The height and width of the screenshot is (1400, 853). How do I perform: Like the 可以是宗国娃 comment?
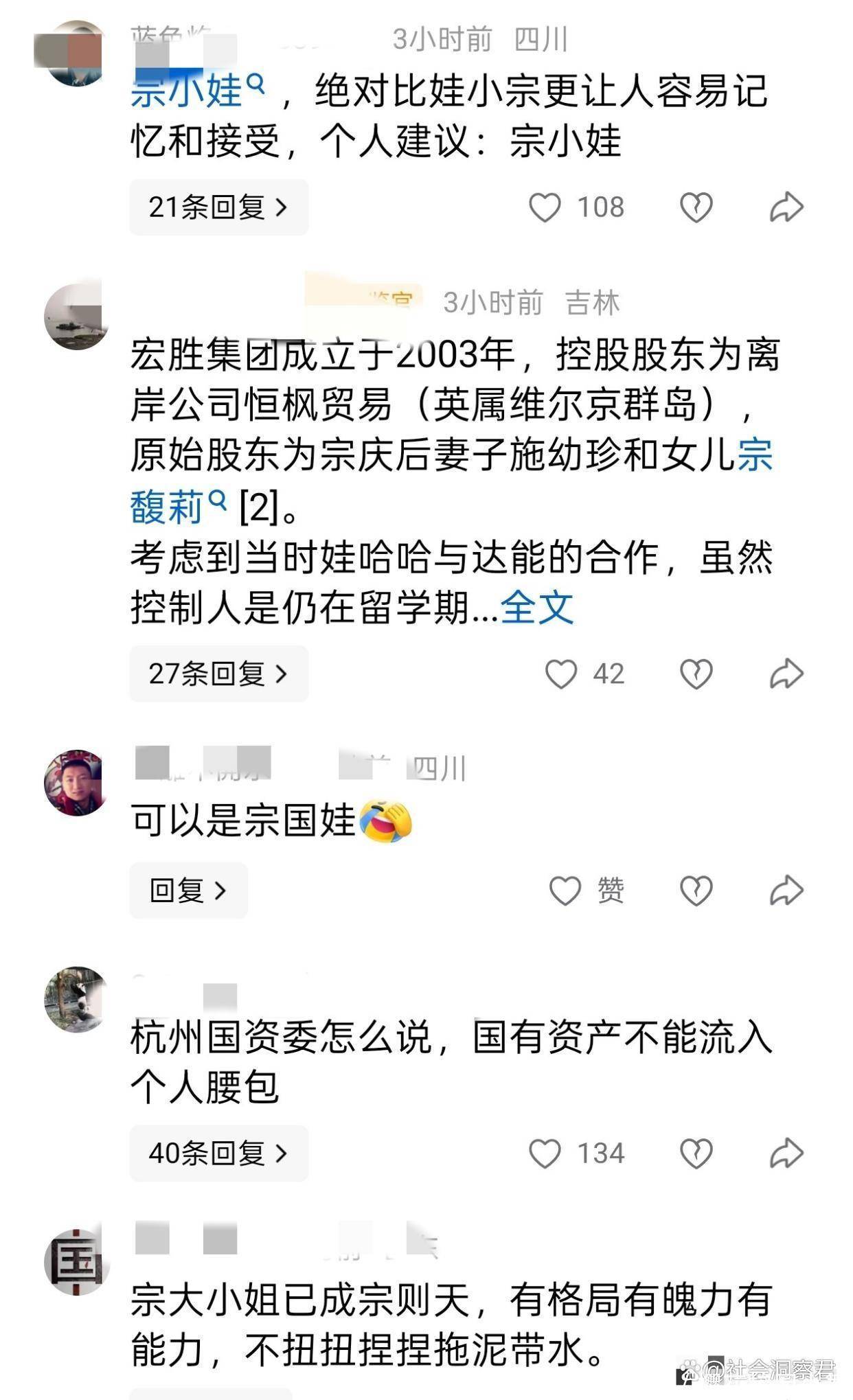[x=565, y=891]
